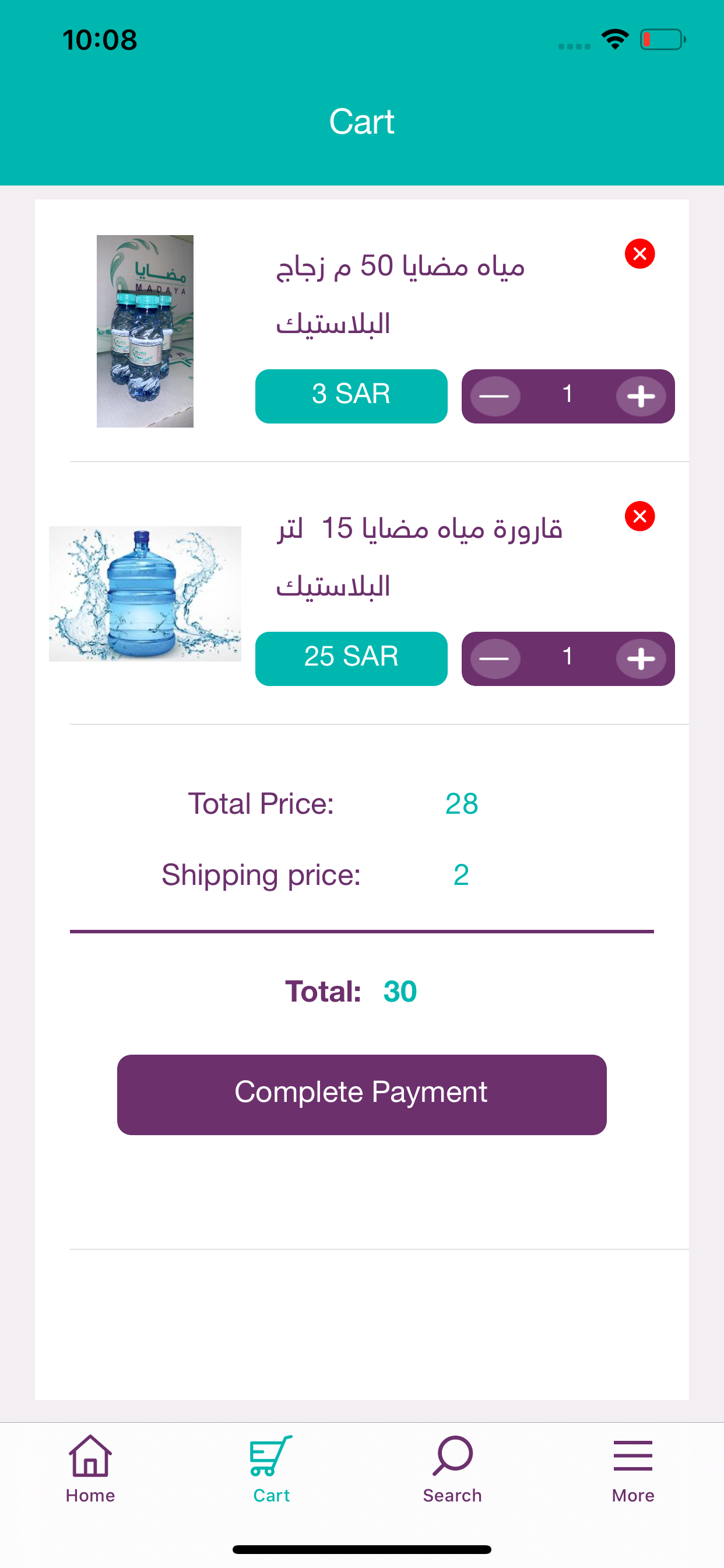Tap Complete Payment to check out
724x1568 pixels.
click(361, 1094)
